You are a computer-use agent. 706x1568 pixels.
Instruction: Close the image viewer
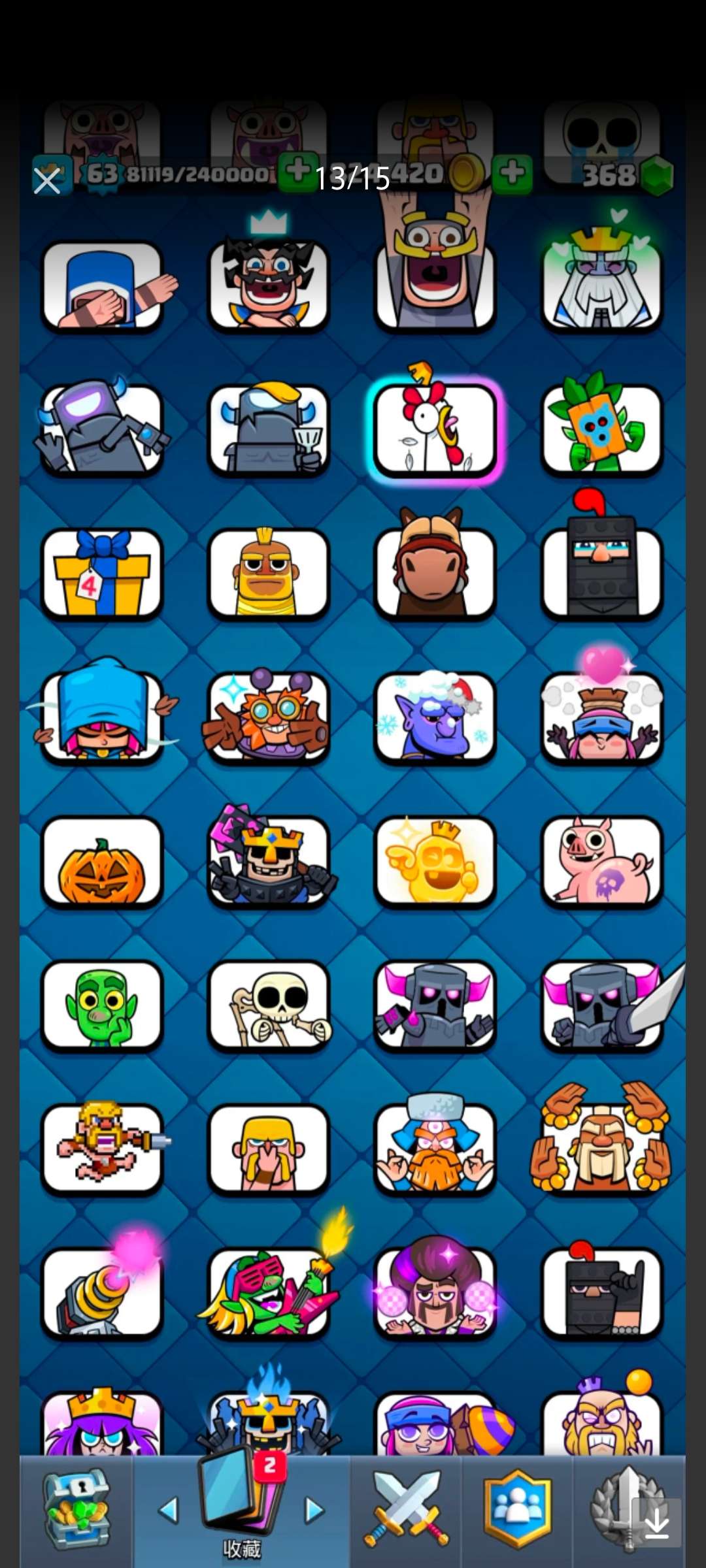(47, 181)
